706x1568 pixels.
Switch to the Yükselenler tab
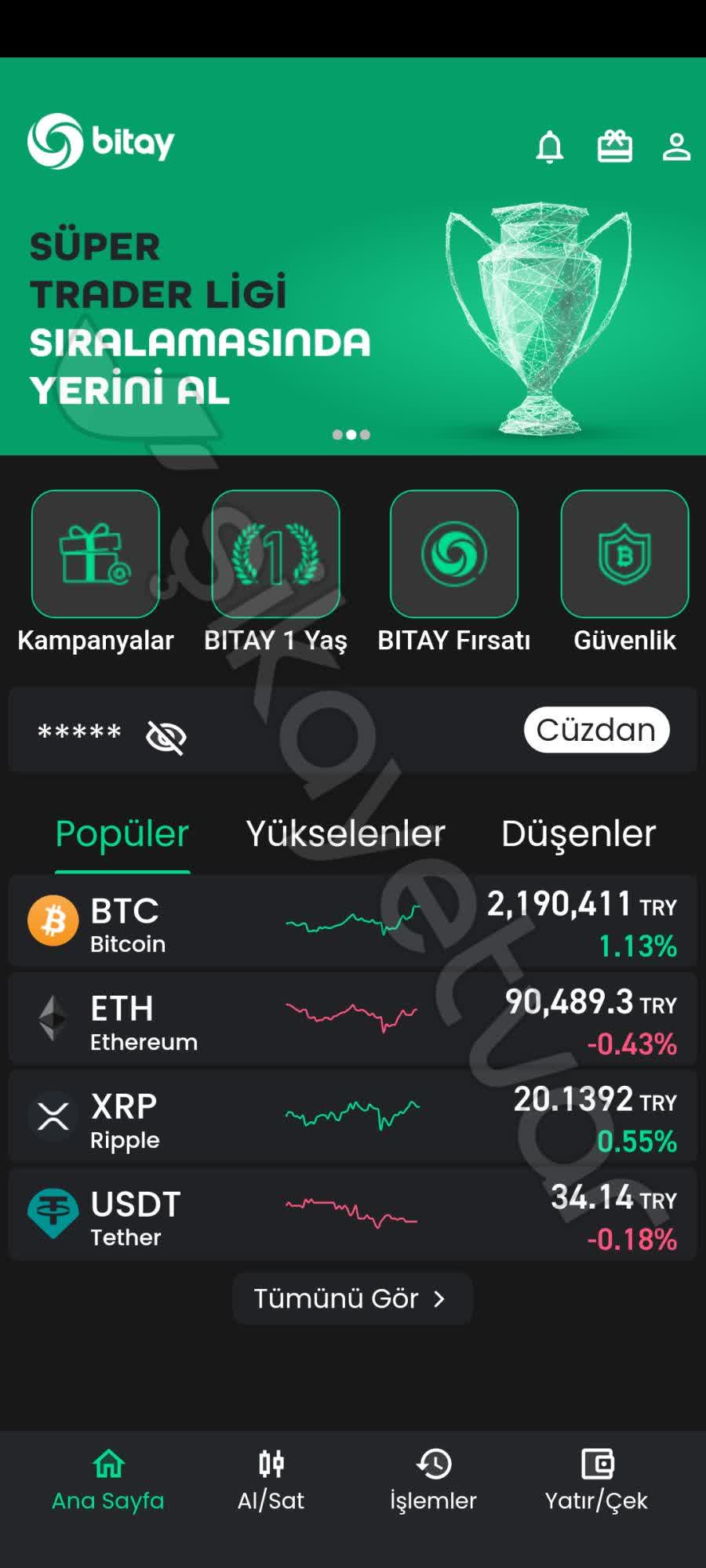coord(345,833)
